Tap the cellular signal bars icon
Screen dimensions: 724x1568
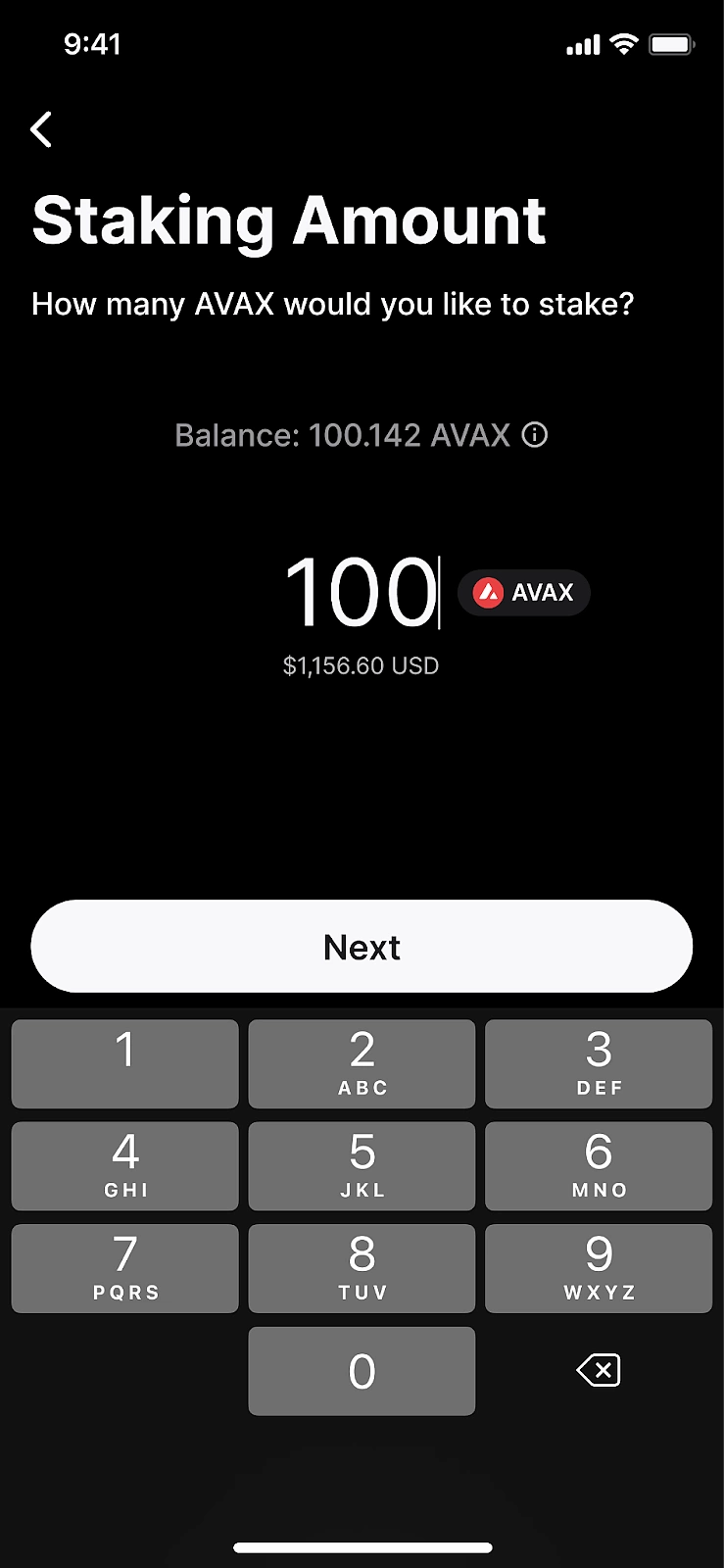(x=582, y=43)
